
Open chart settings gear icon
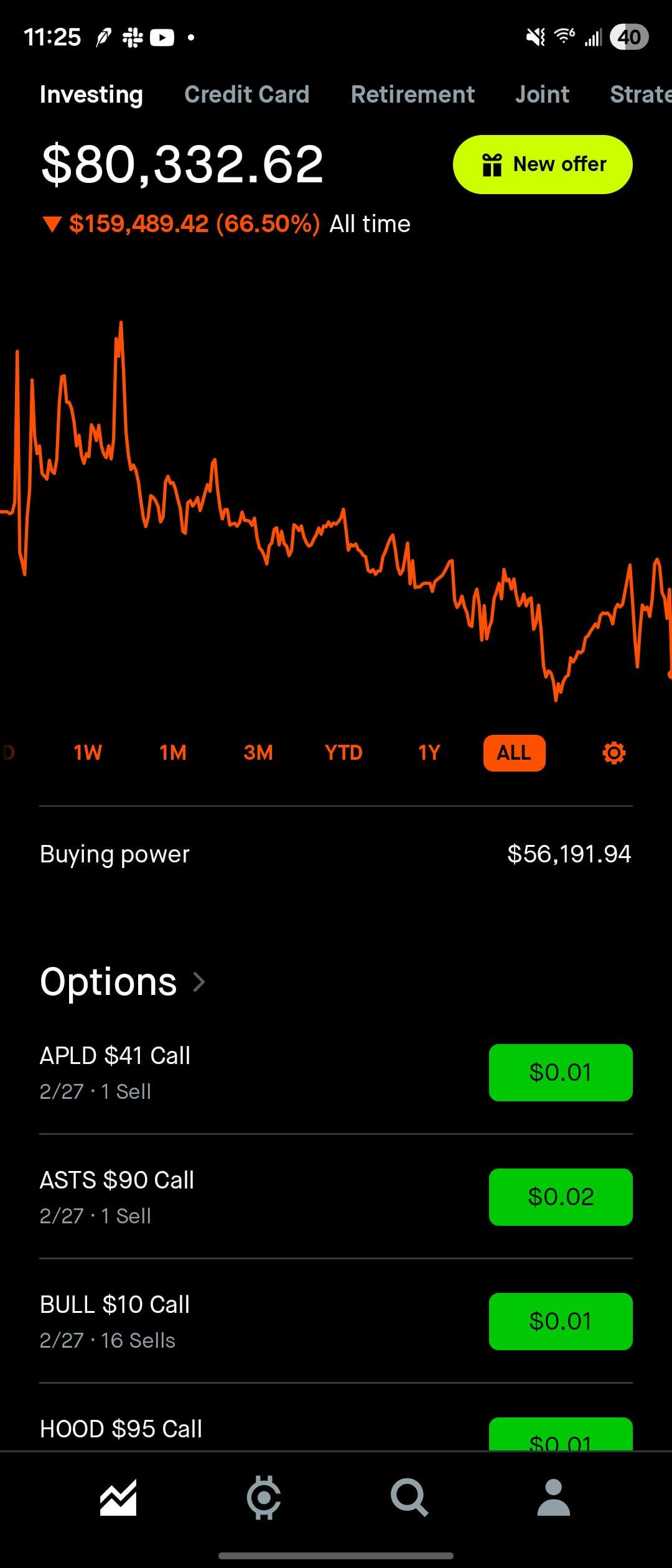(x=614, y=753)
